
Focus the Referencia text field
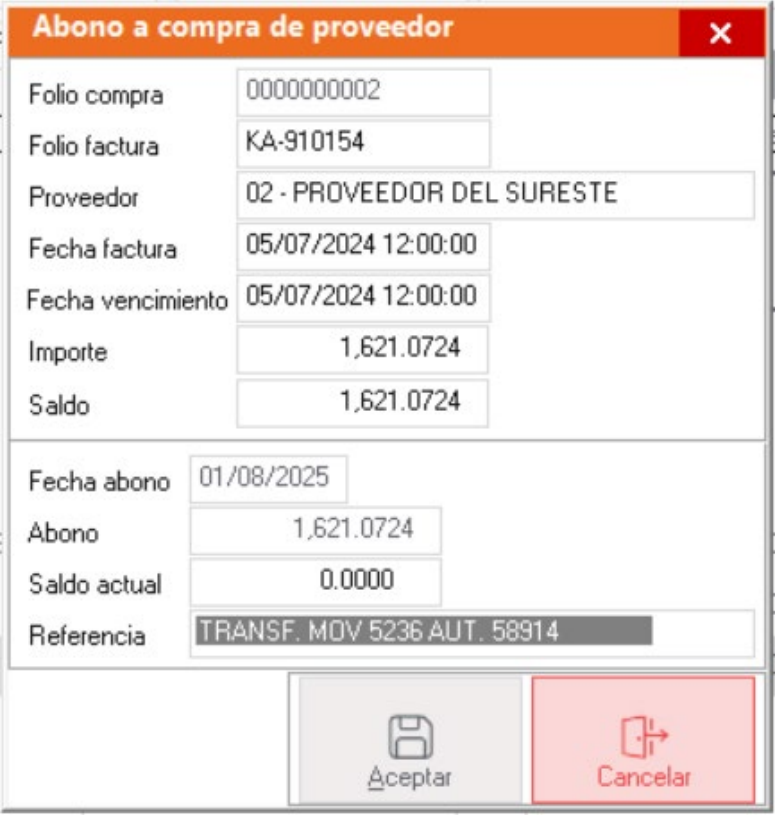[x=471, y=633]
